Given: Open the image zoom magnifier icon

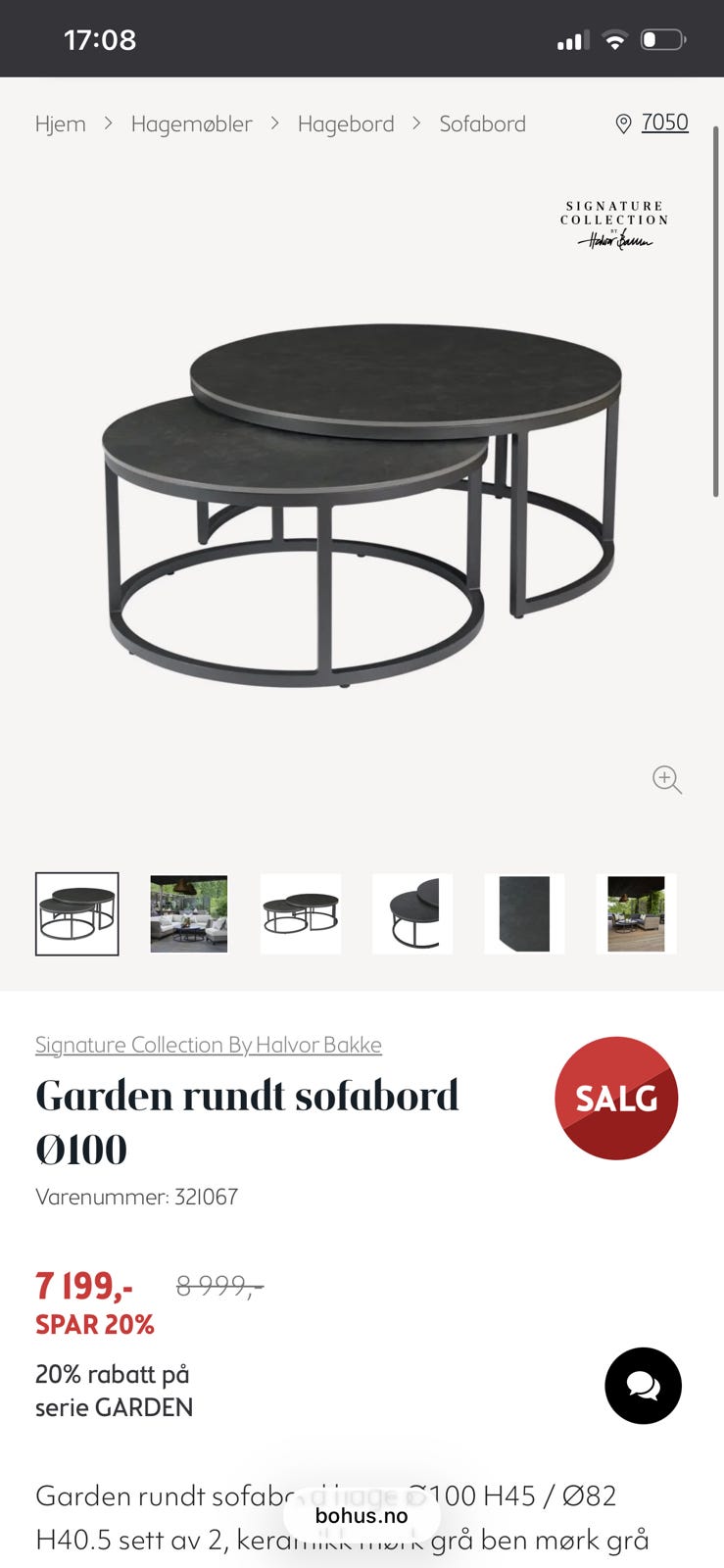Looking at the screenshot, I should click(667, 779).
